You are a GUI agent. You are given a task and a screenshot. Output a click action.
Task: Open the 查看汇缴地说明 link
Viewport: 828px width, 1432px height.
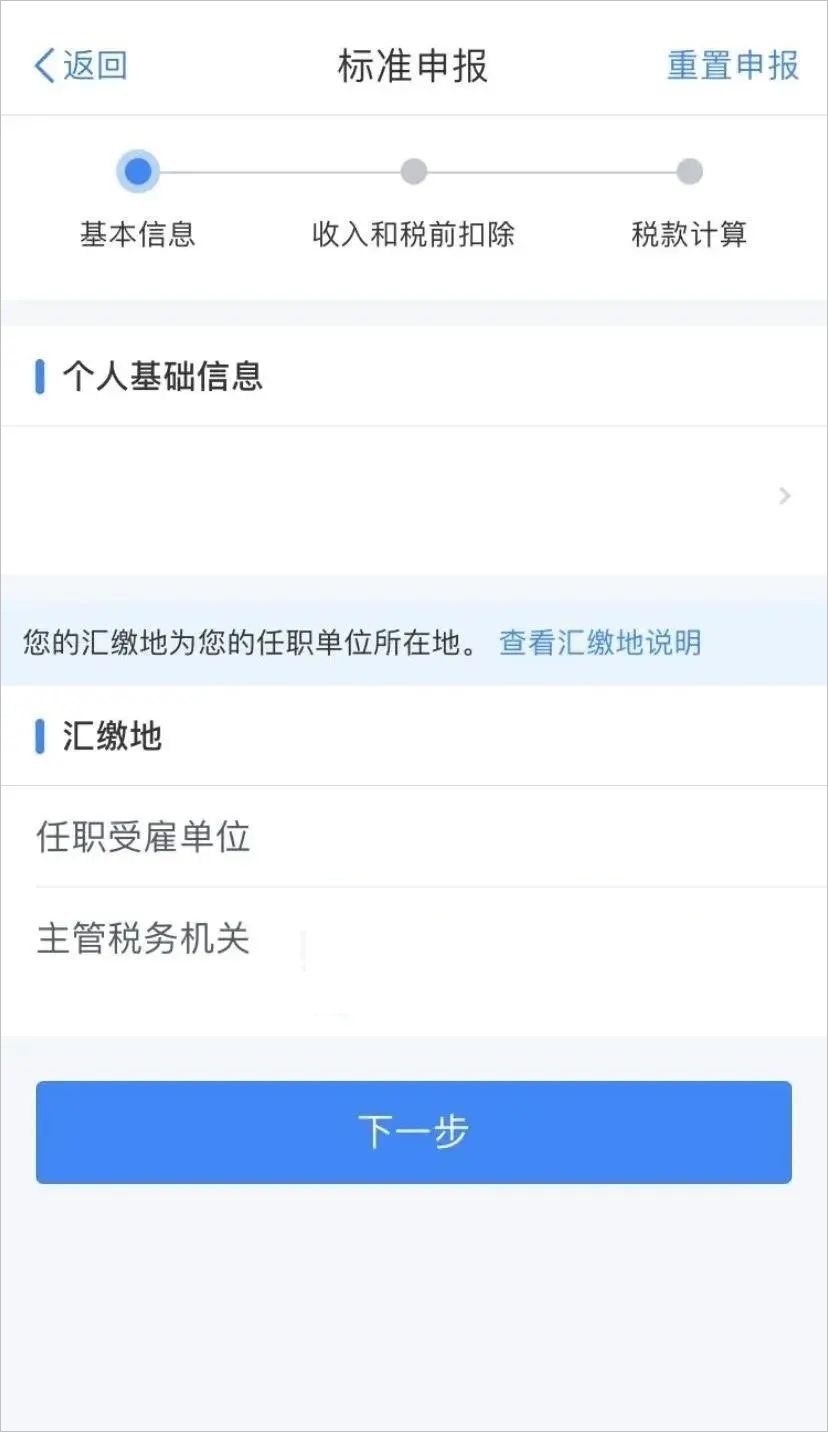(600, 642)
